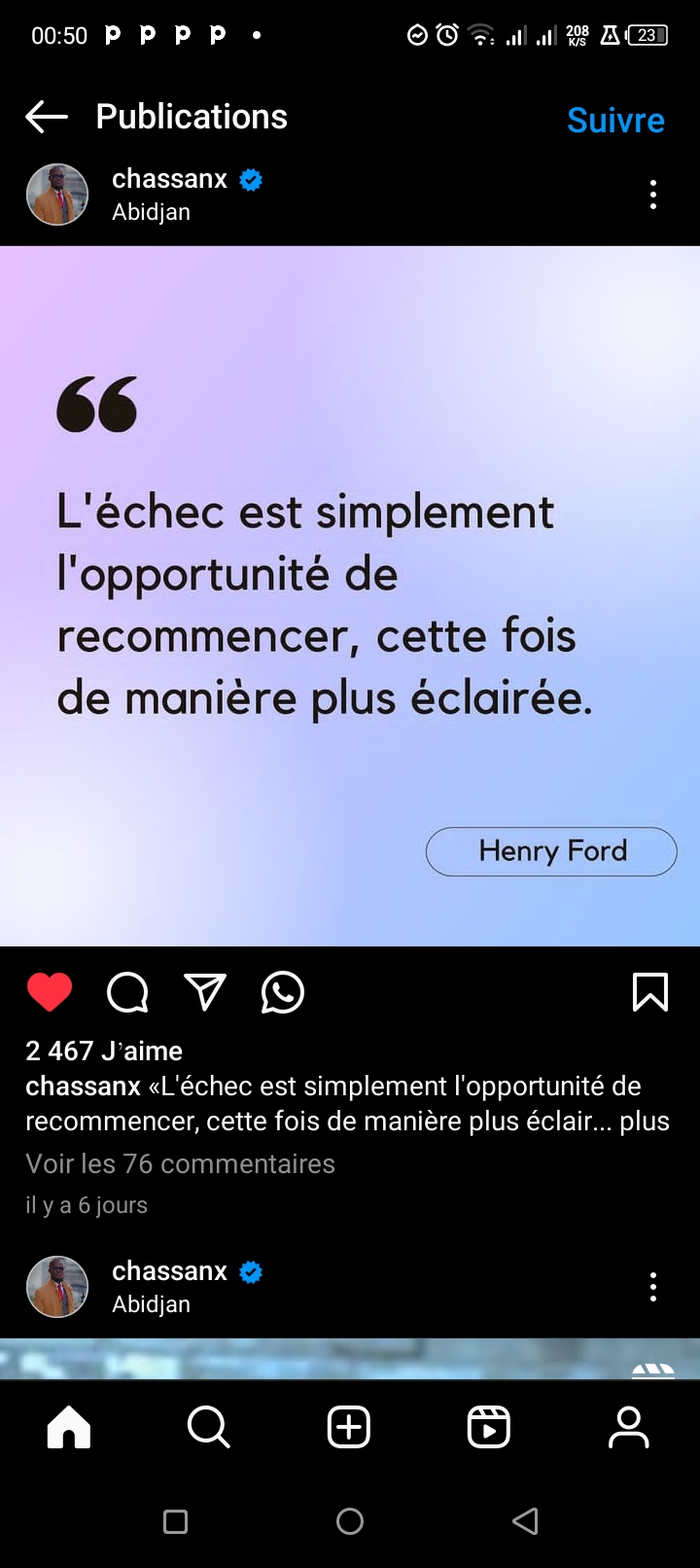Open options menu for the Henry Ford quote post
Viewport: 700px width, 1568px height.
click(653, 196)
